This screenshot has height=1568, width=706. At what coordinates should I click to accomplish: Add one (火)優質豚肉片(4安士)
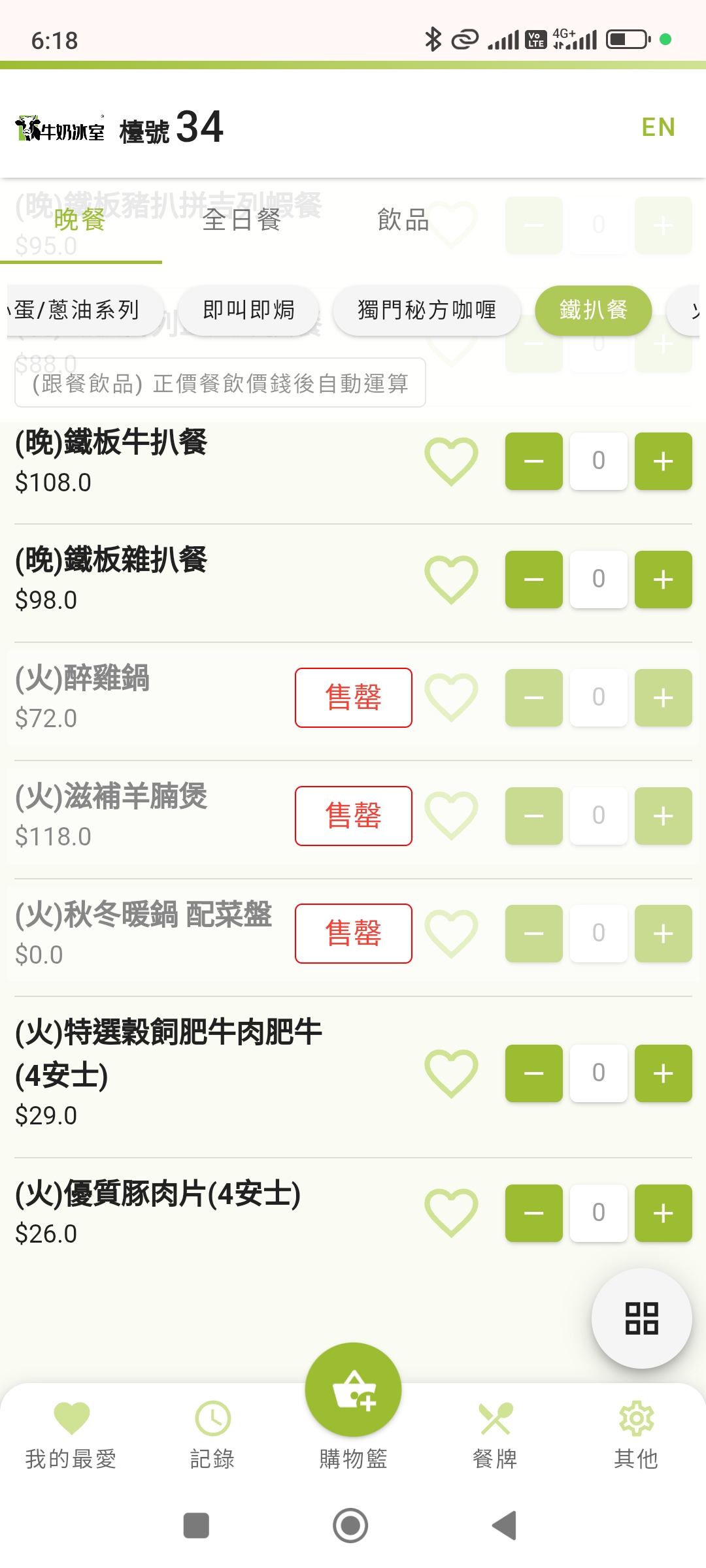pyautogui.click(x=664, y=1213)
